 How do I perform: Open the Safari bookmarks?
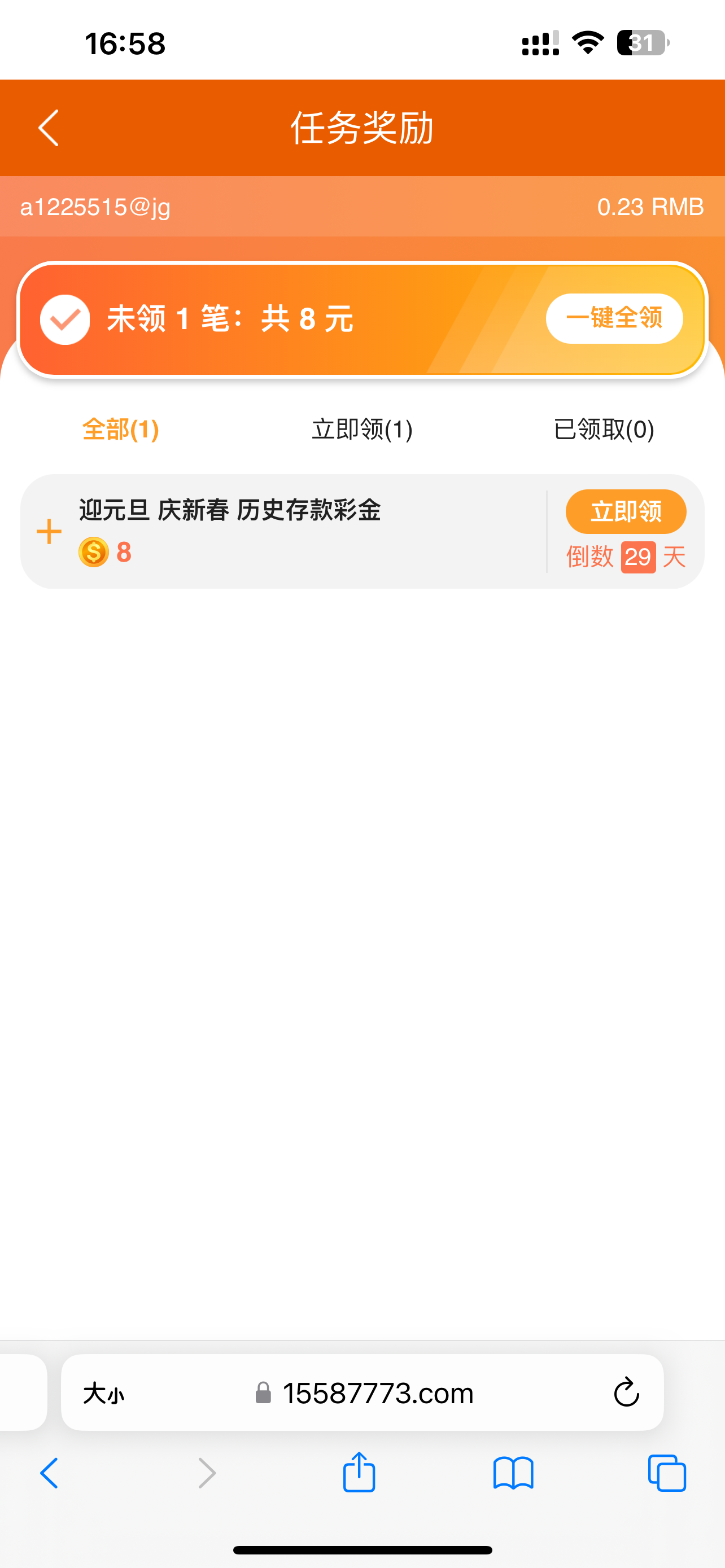click(513, 1473)
